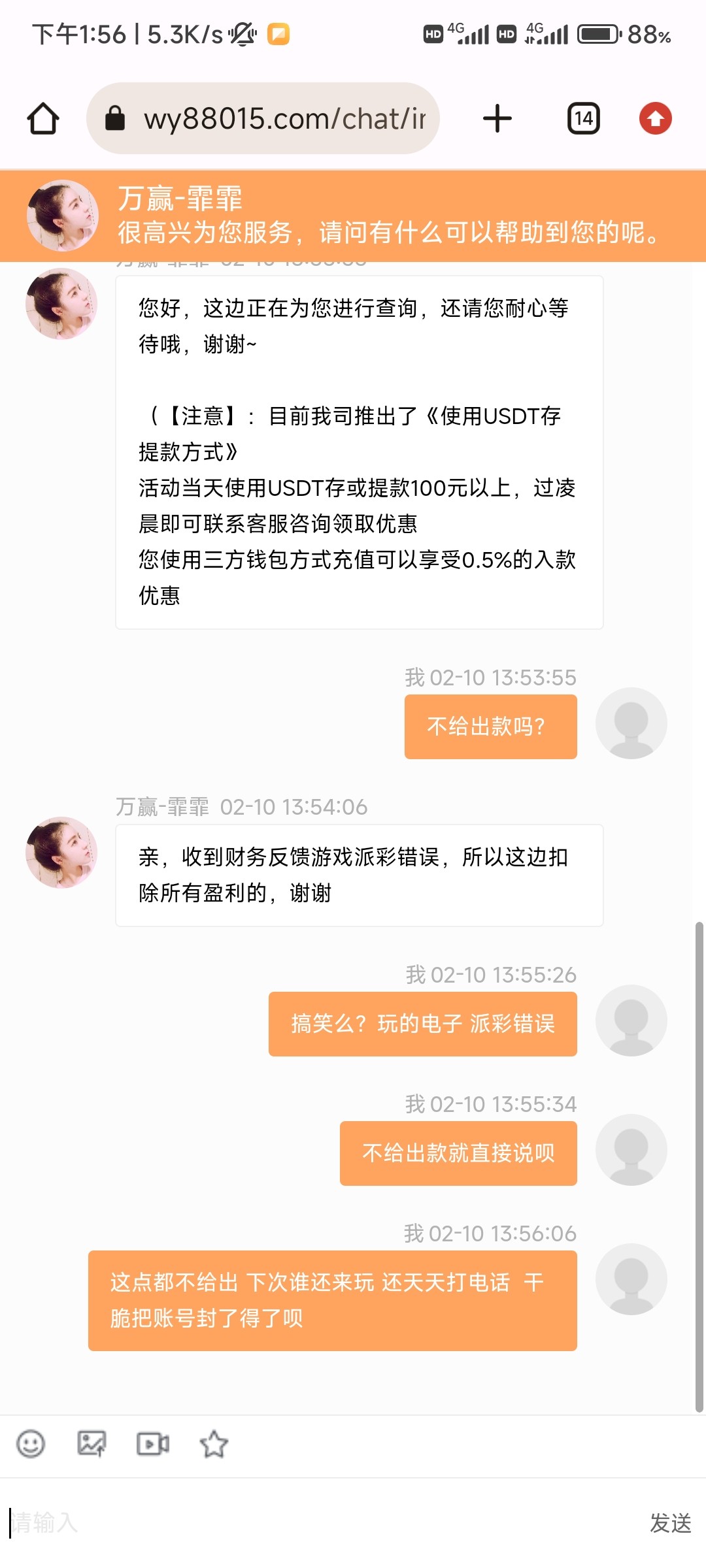706x1568 pixels.
Task: Send a video in the chat
Action: click(153, 1444)
